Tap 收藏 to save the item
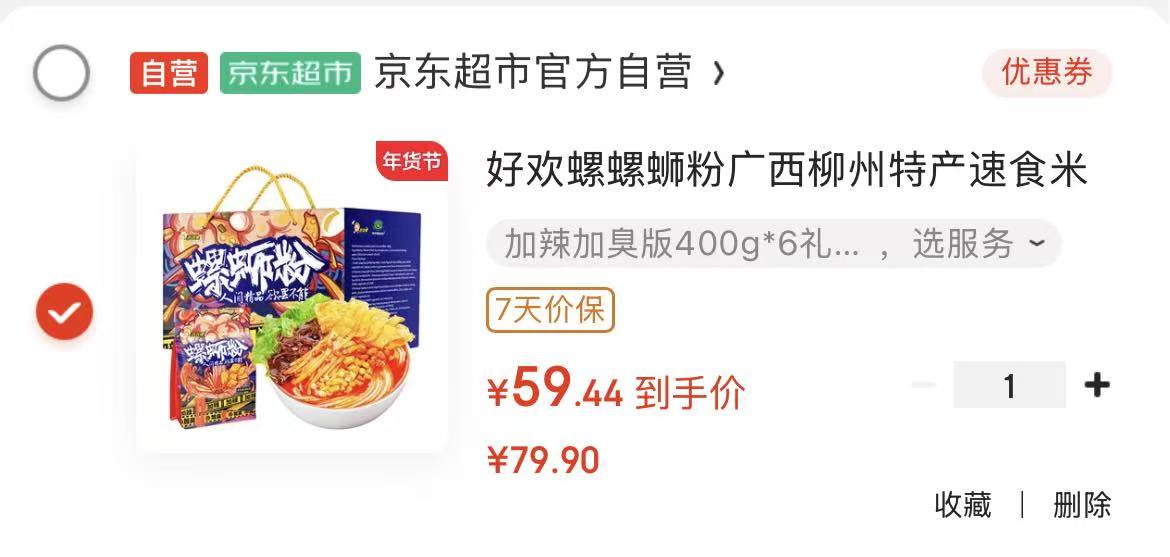This screenshot has height=557, width=1170. [x=962, y=505]
